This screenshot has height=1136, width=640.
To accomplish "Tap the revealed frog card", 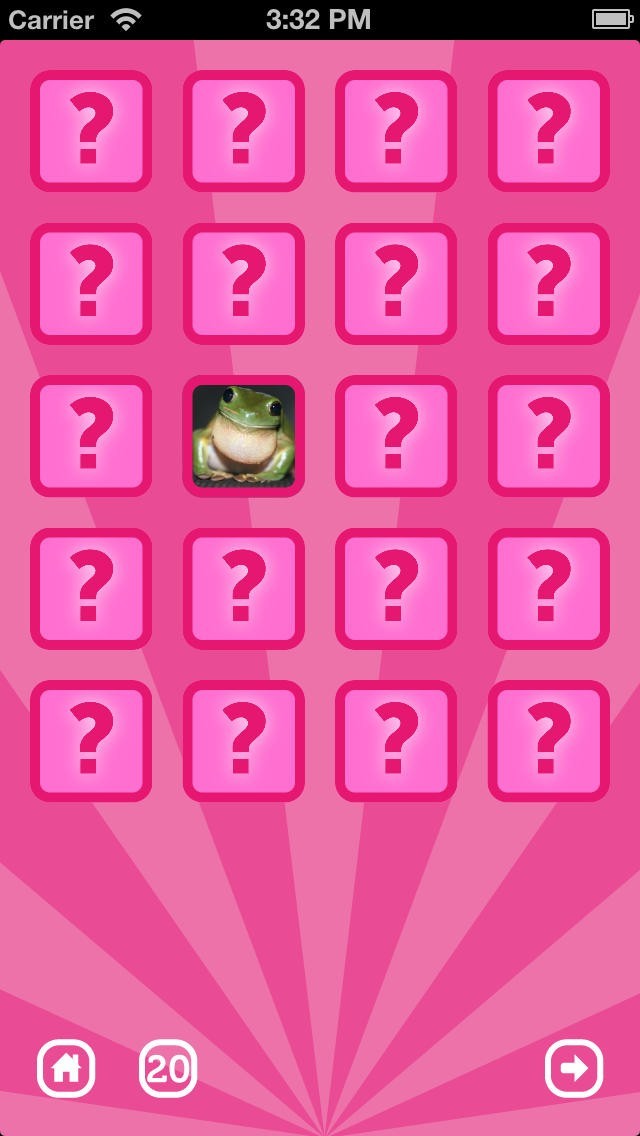I will (244, 436).
